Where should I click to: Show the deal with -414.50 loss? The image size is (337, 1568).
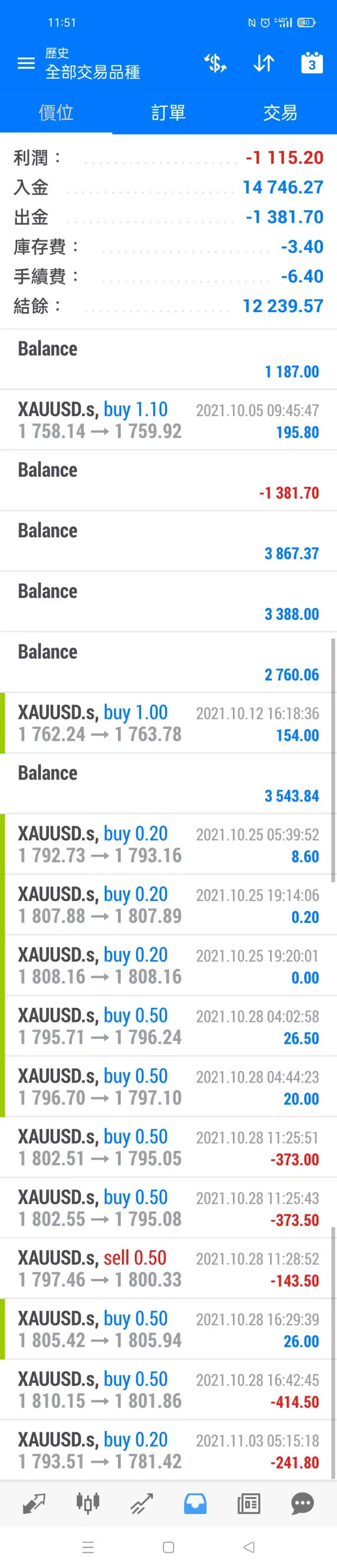[x=168, y=1390]
